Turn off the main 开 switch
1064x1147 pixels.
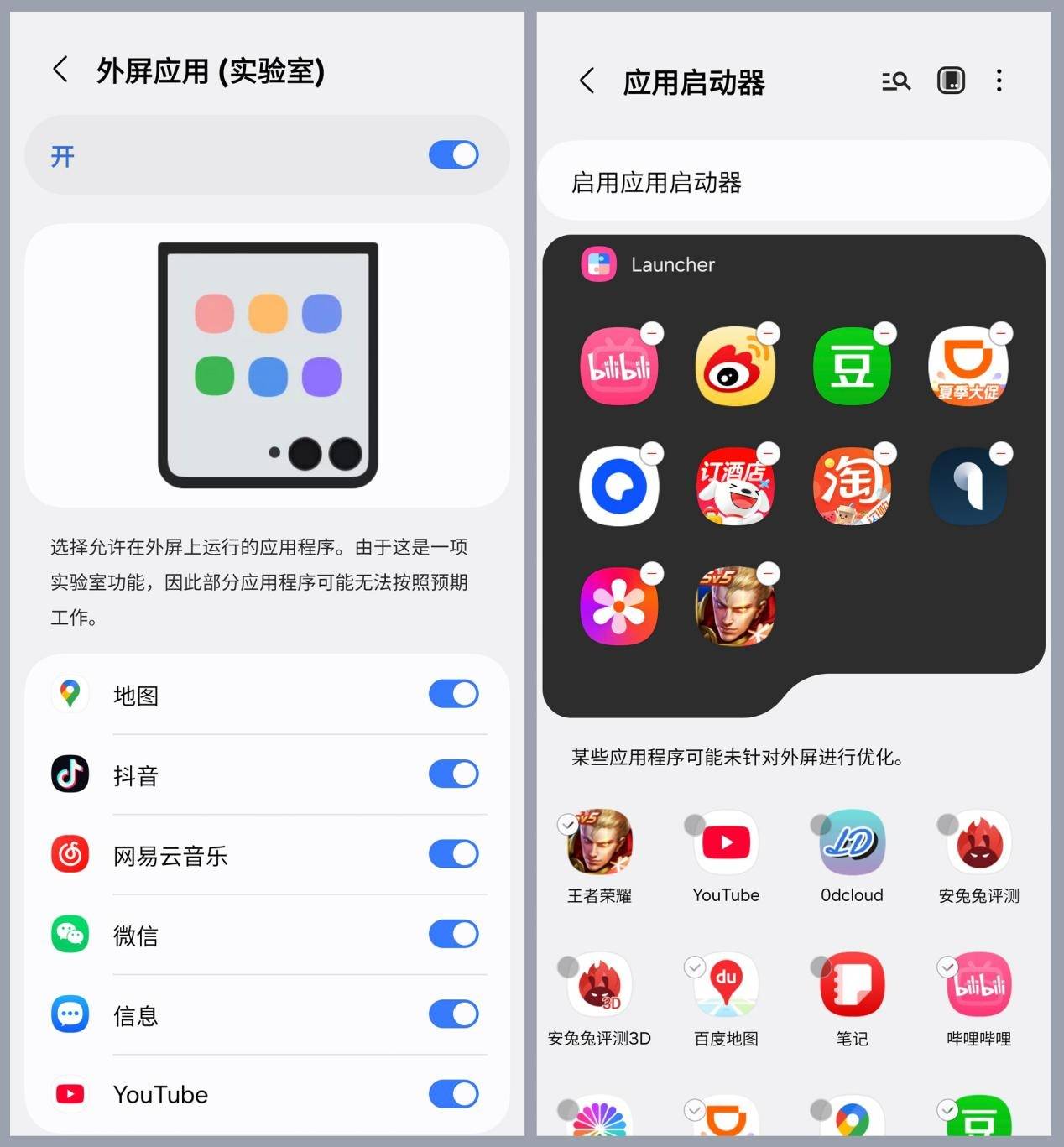click(x=453, y=155)
